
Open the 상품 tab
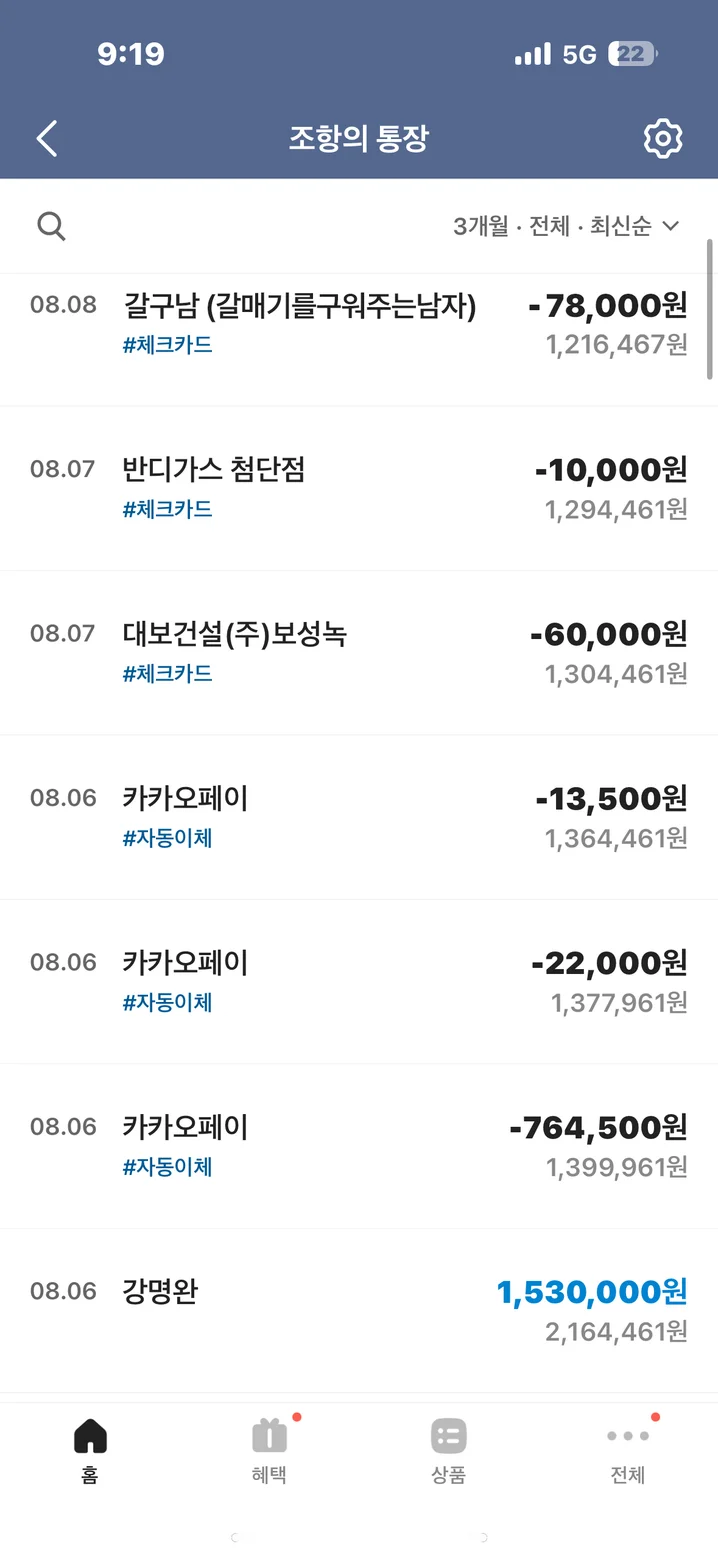pyautogui.click(x=448, y=1450)
